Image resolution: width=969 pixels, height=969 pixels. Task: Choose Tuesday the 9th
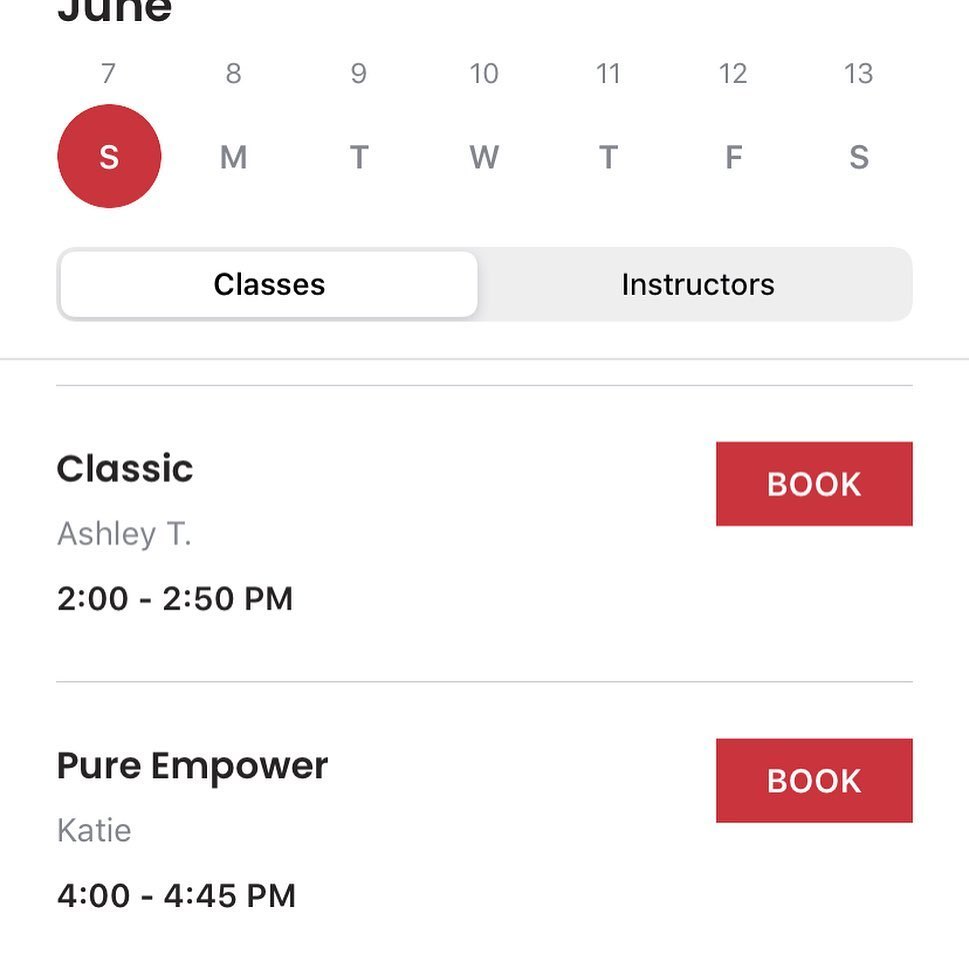[x=359, y=157]
